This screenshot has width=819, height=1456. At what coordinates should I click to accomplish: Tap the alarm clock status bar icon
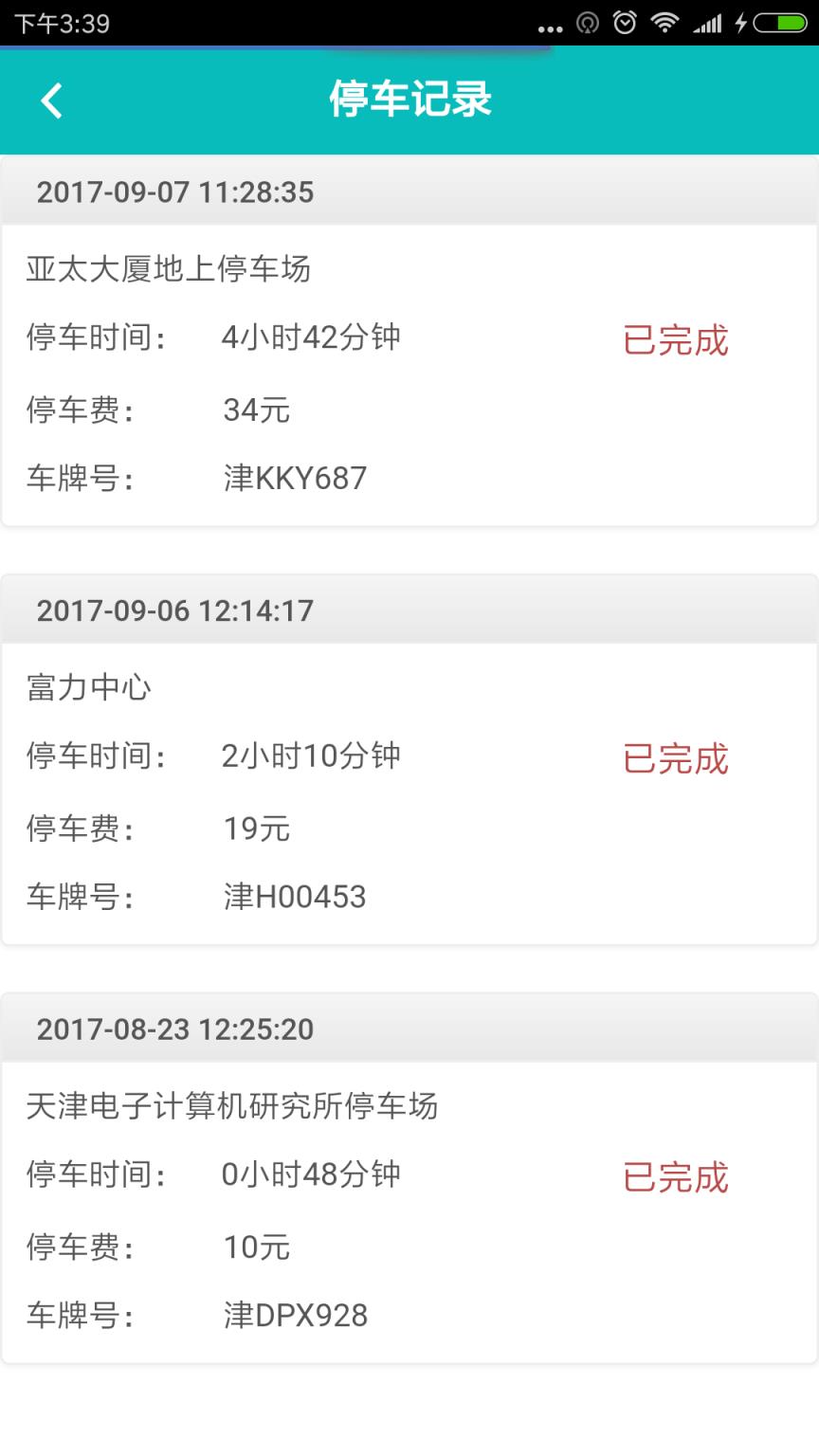[x=625, y=26]
